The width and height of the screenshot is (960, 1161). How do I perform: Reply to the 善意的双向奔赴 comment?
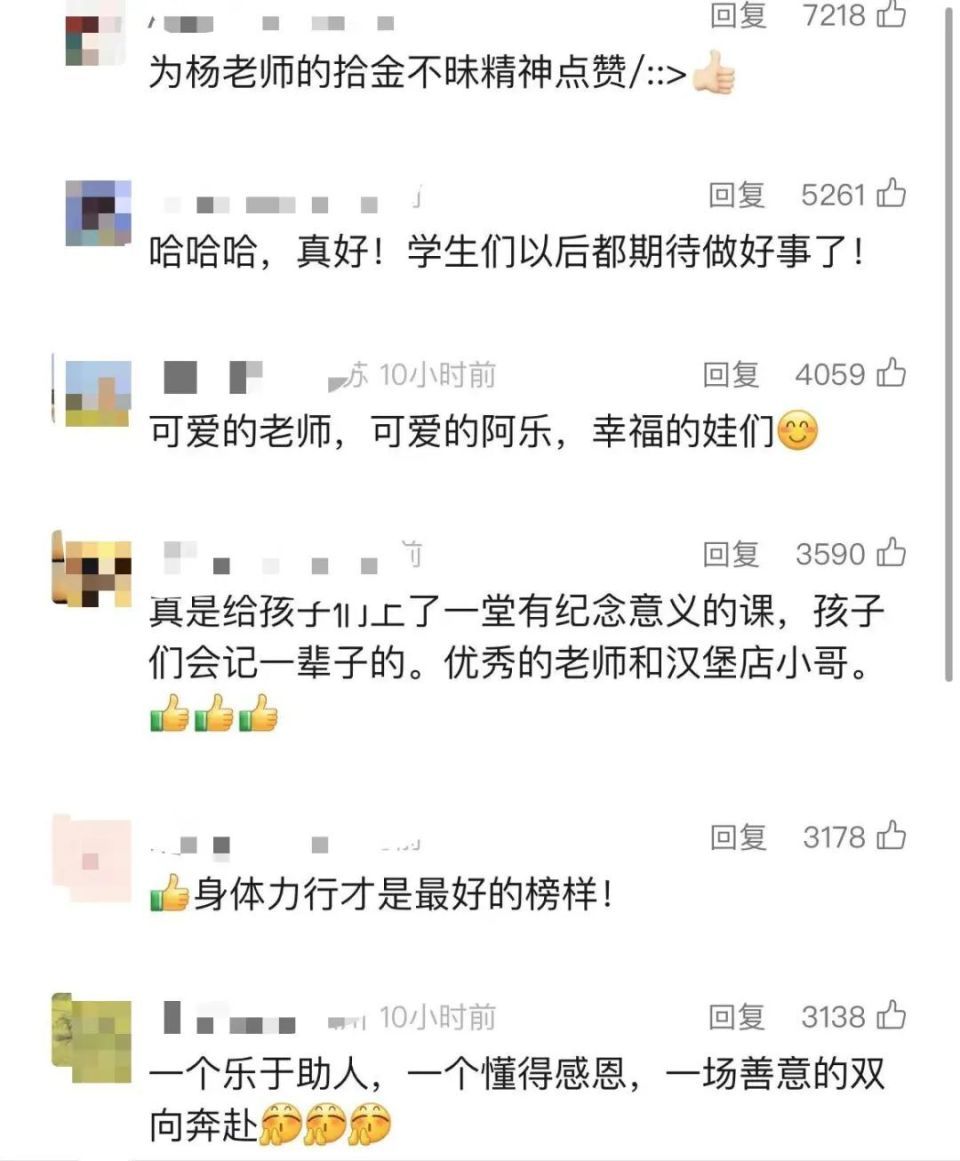(737, 1018)
